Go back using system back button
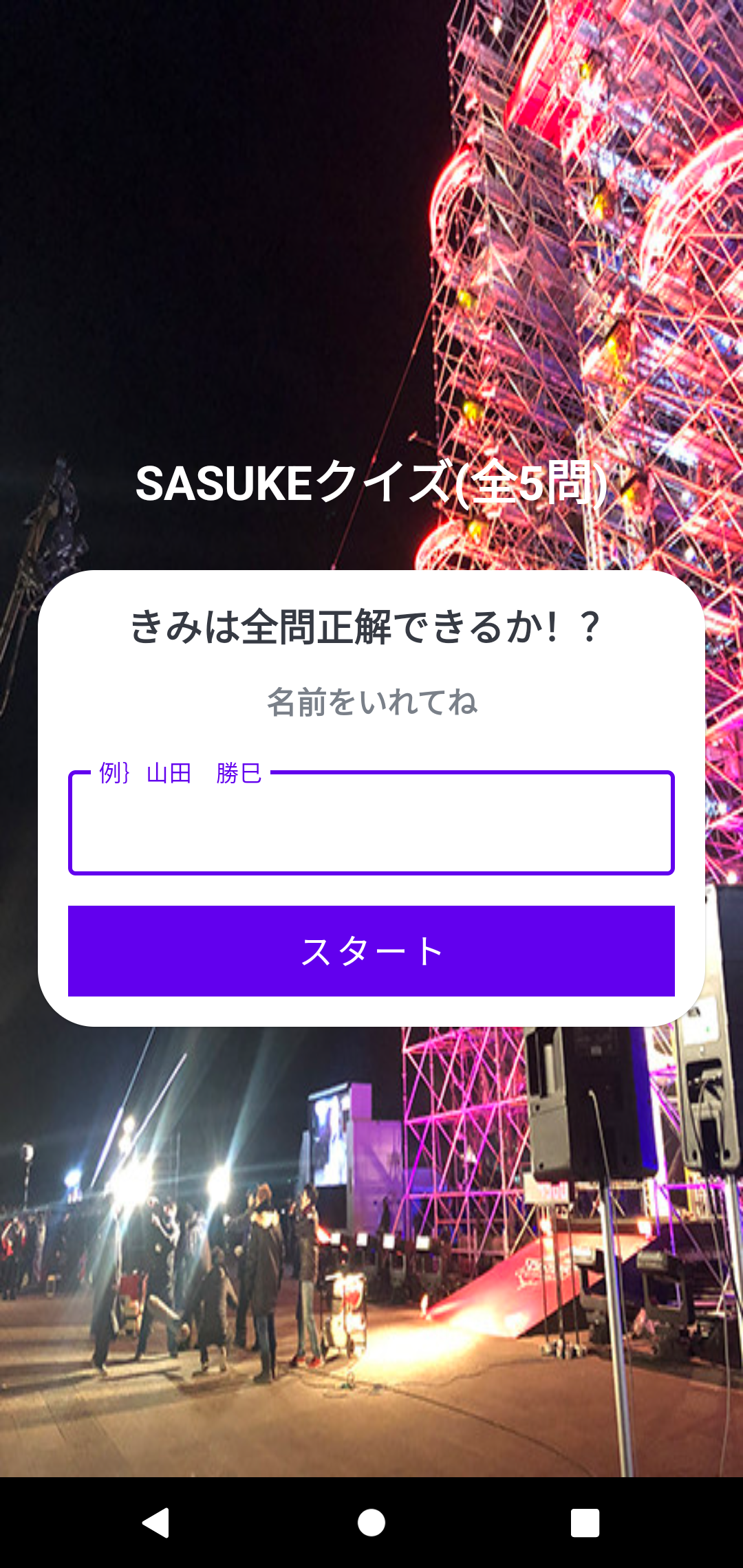 point(157,1523)
